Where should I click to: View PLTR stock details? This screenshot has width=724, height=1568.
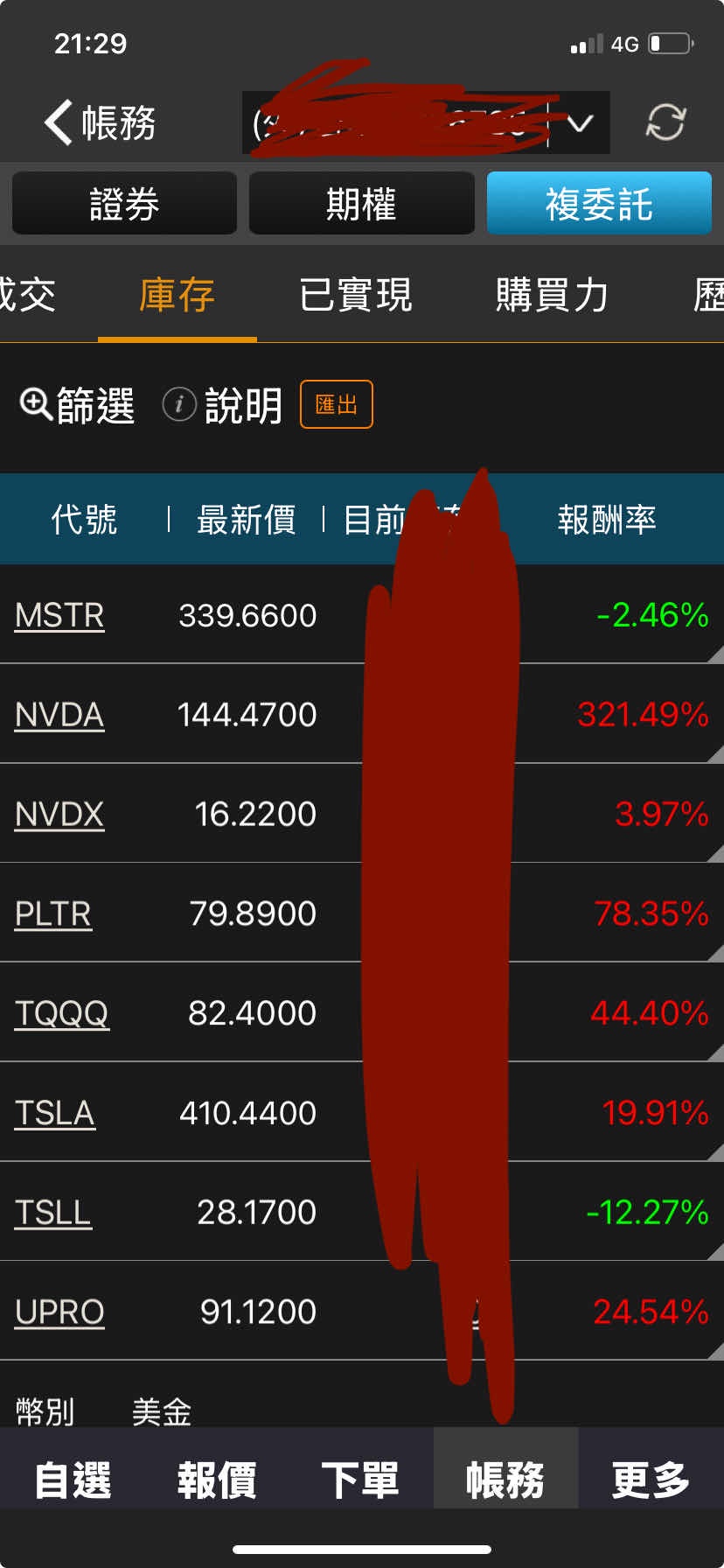pos(53,913)
